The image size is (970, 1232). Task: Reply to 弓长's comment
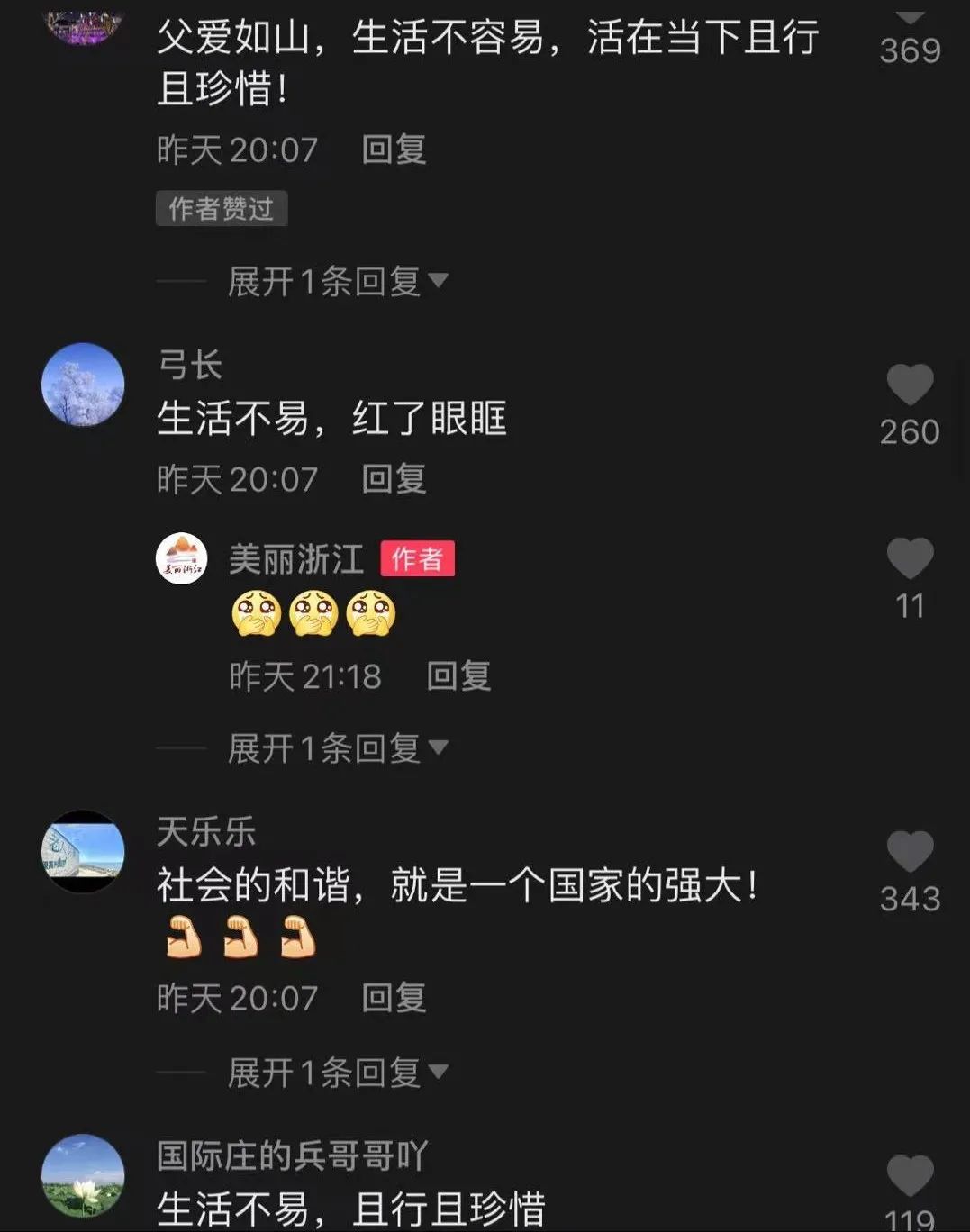coord(394,479)
